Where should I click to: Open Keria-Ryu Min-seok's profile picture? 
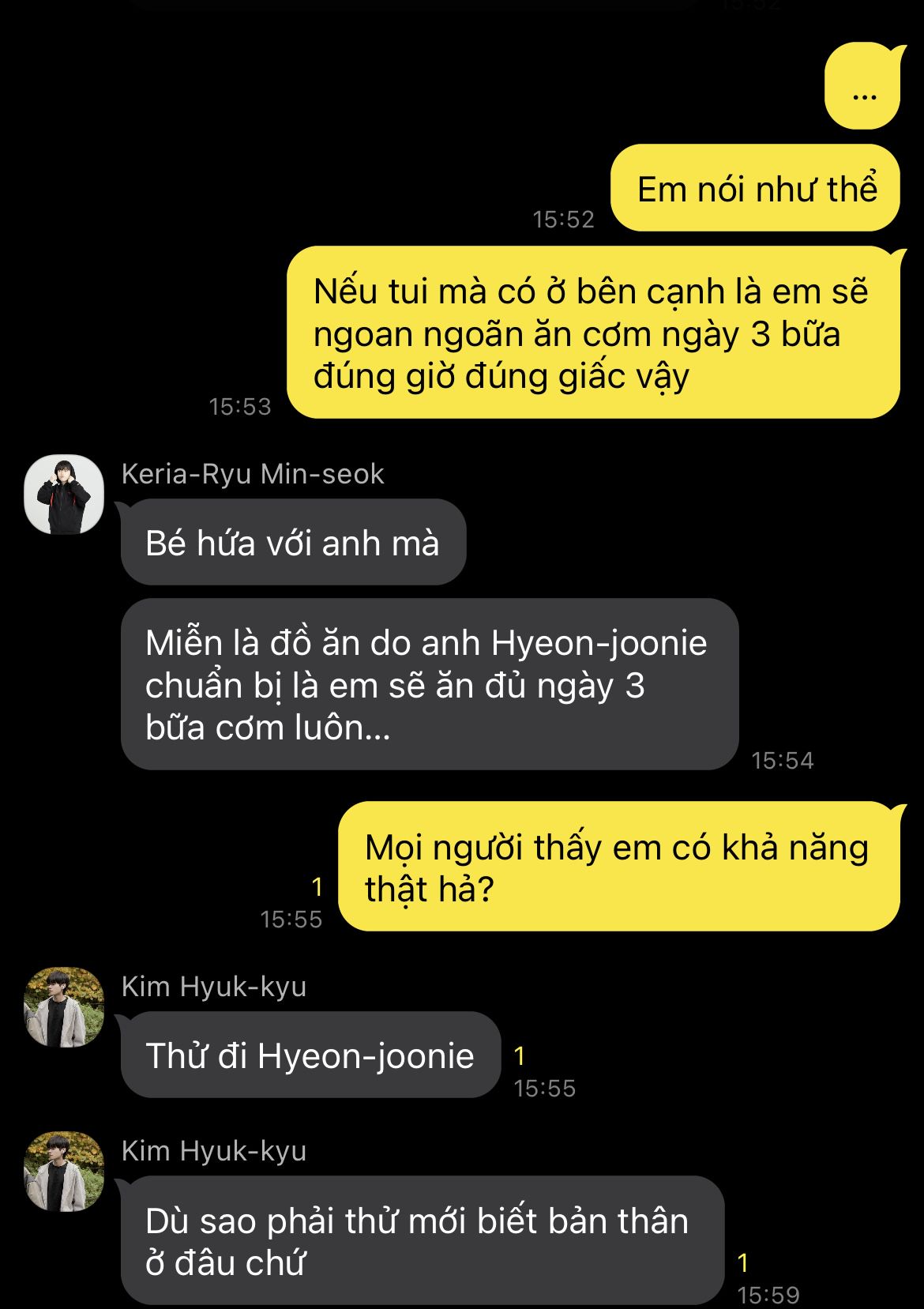(64, 495)
